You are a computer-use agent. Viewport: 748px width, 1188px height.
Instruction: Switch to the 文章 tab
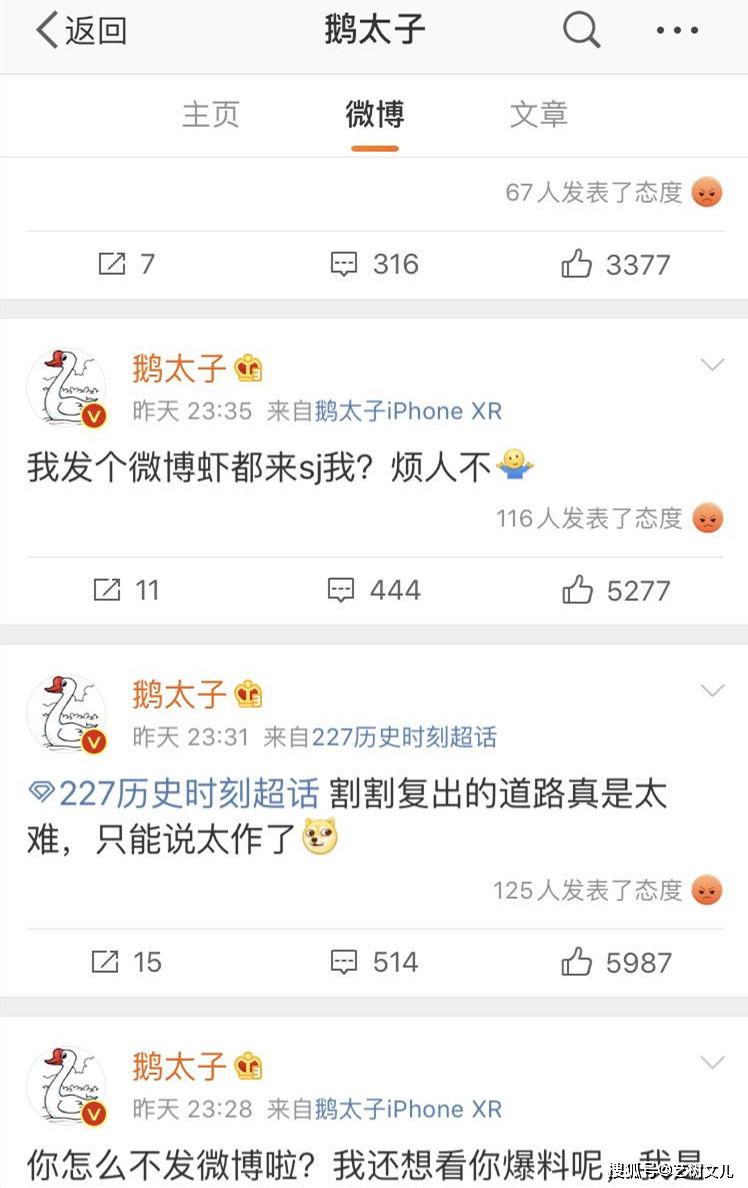click(539, 115)
